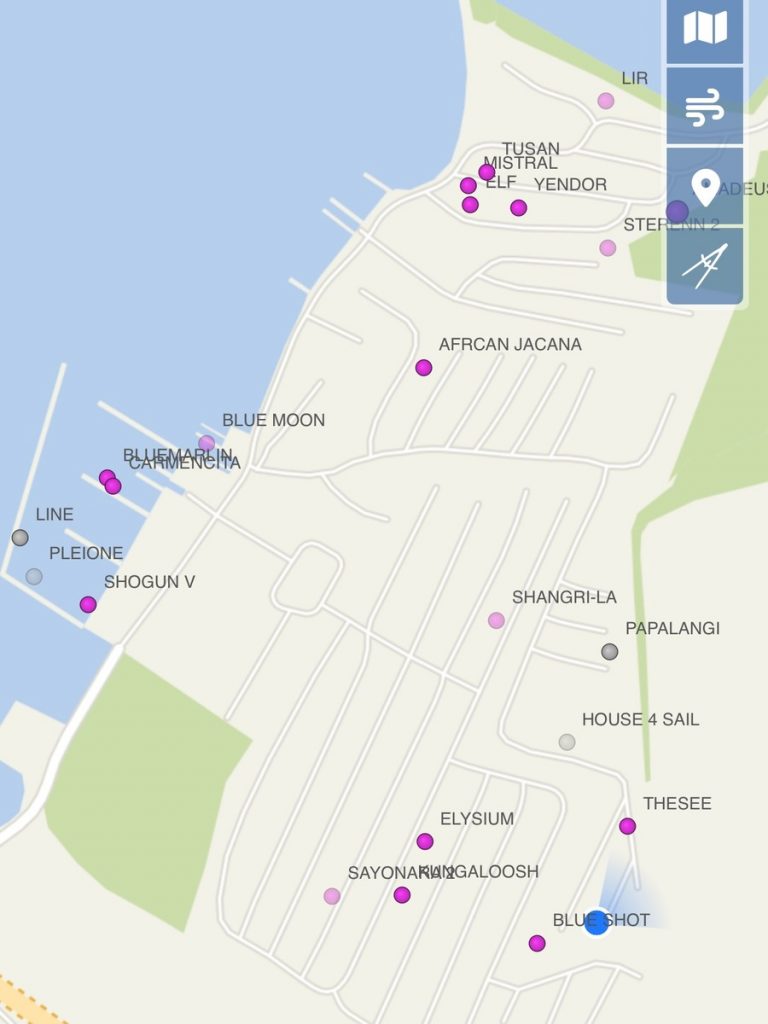Select the YENDOR boat marker
Viewport: 768px width, 1024px height.
pos(518,208)
